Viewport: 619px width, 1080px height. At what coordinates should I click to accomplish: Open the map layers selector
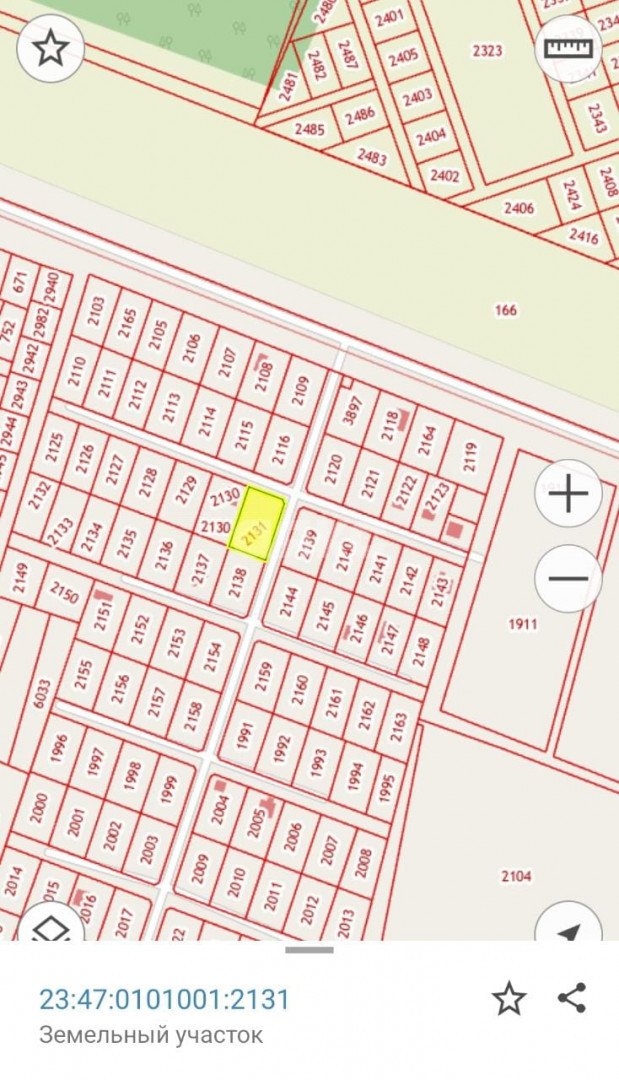point(50,928)
